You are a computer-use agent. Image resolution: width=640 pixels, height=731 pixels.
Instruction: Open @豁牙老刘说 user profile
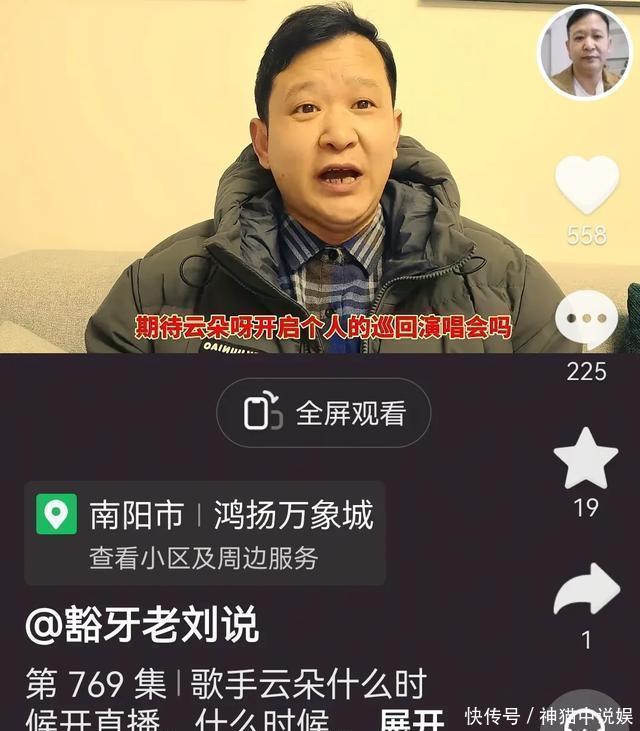pyautogui.click(x=142, y=626)
